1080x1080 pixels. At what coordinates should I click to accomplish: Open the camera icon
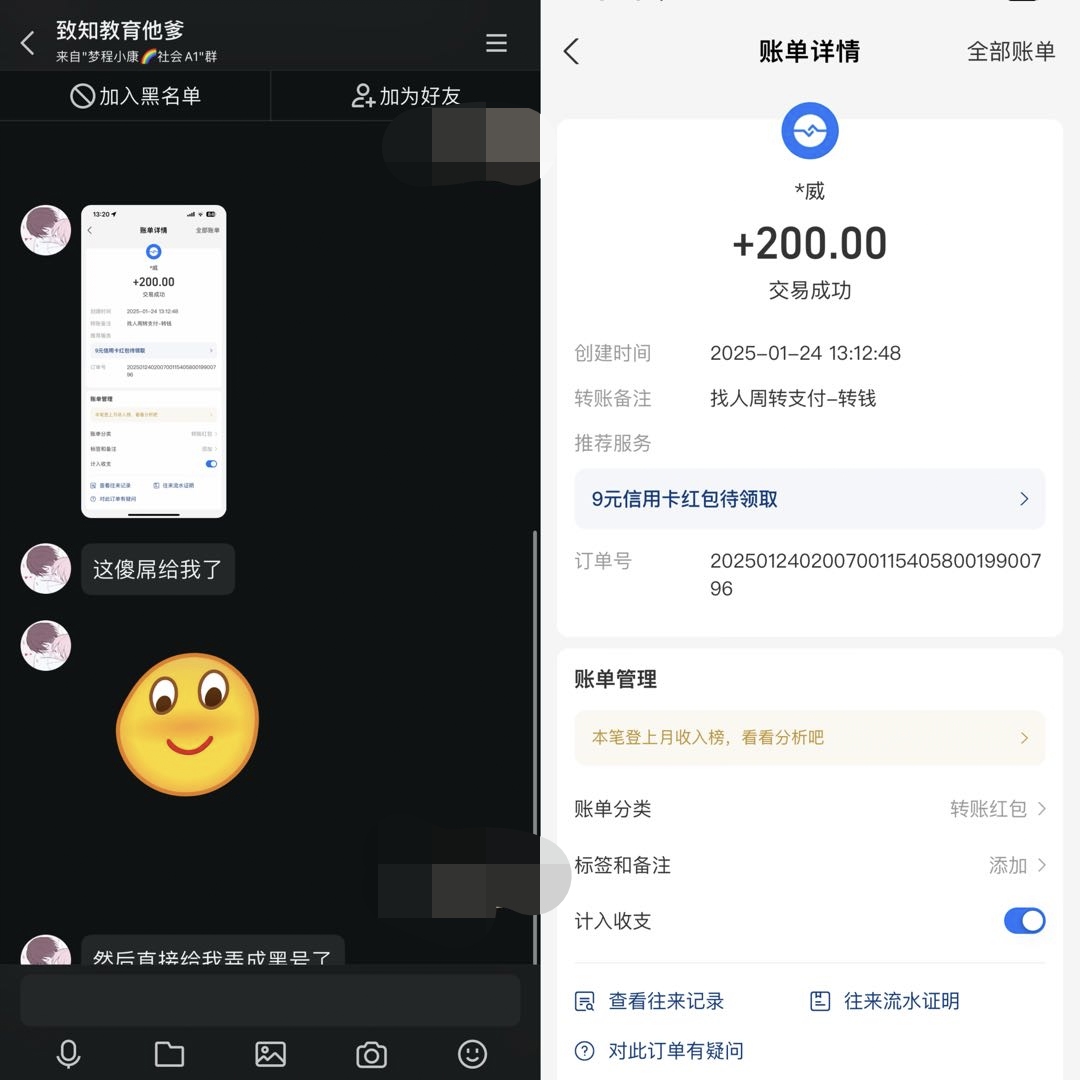[x=371, y=1054]
